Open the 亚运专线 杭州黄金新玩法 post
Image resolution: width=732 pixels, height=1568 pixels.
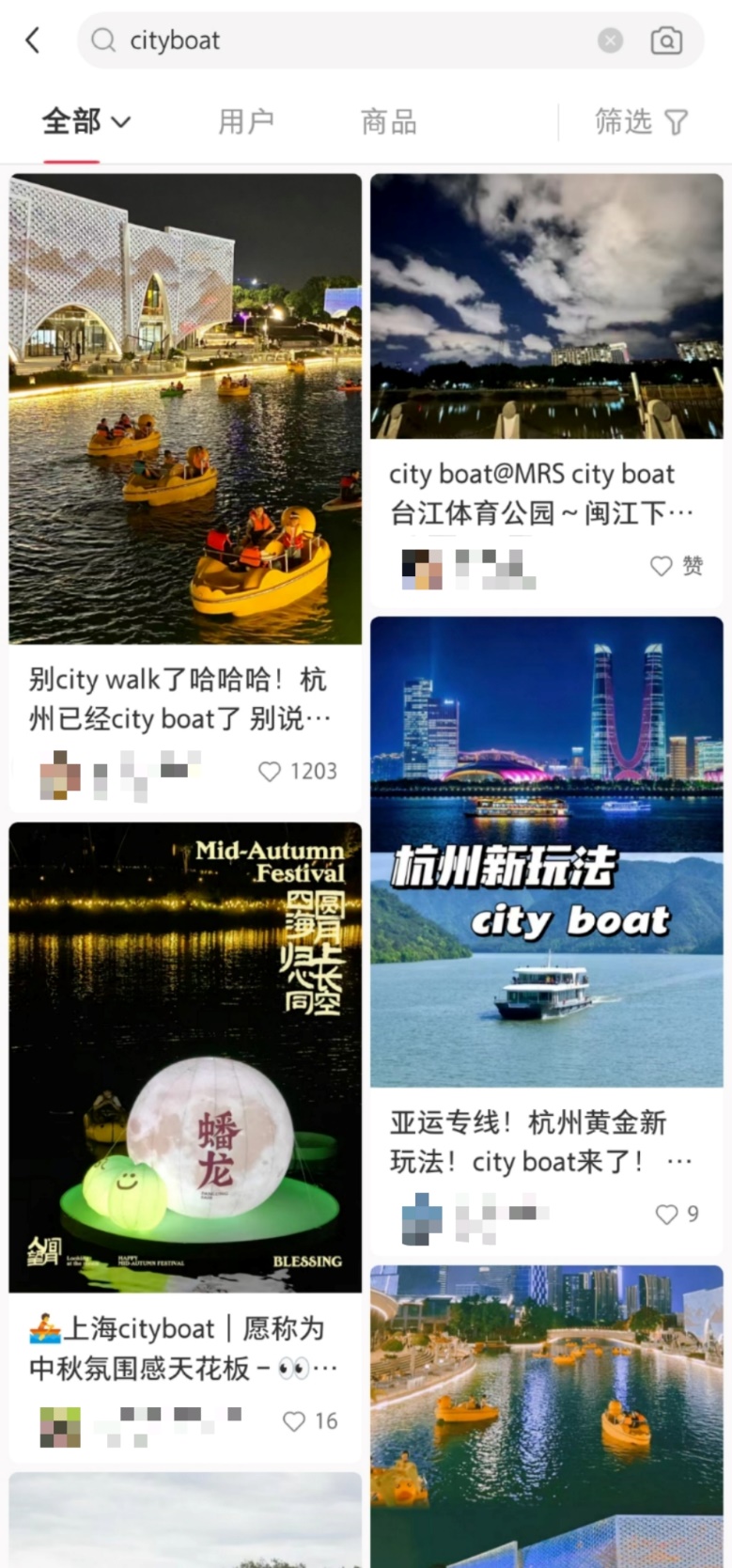coord(546,852)
